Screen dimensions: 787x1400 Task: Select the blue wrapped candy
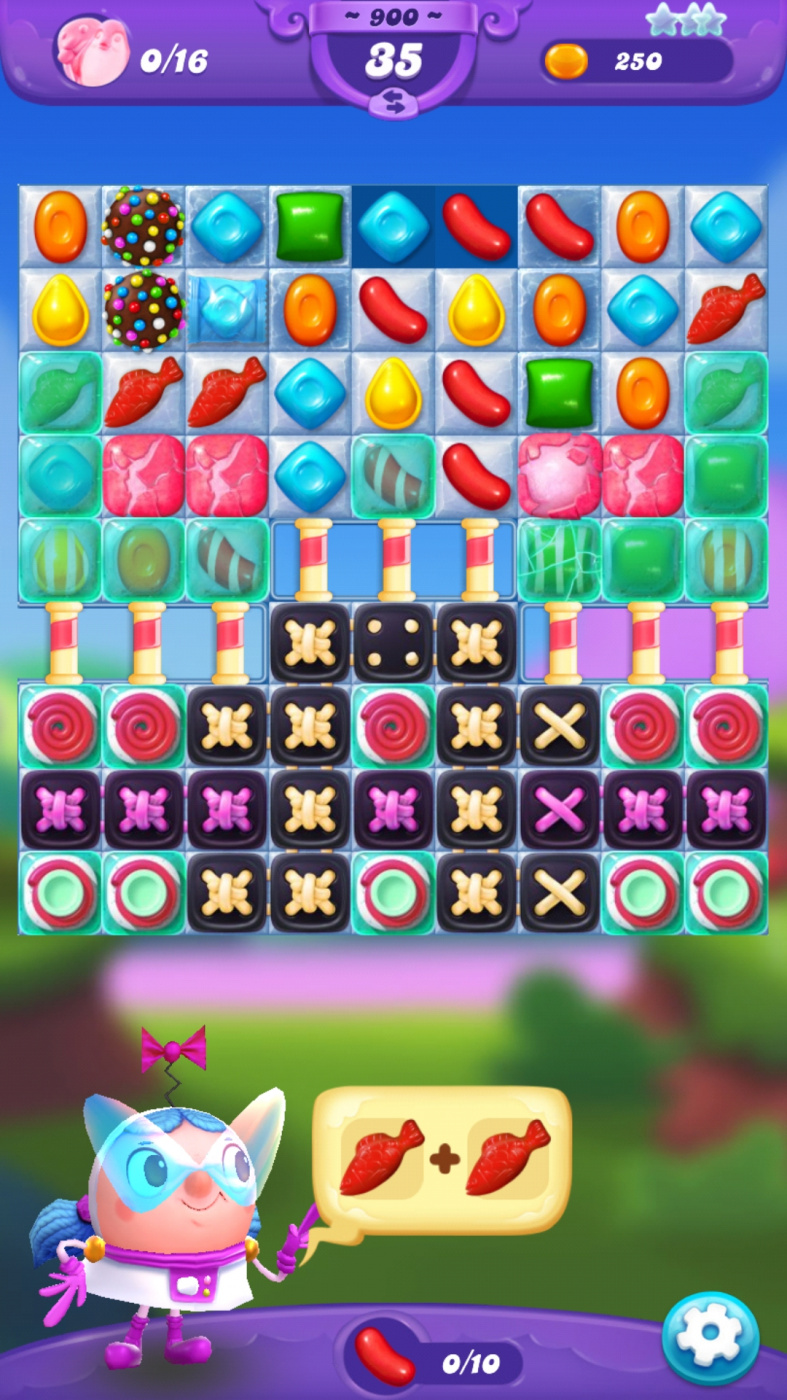(226, 309)
